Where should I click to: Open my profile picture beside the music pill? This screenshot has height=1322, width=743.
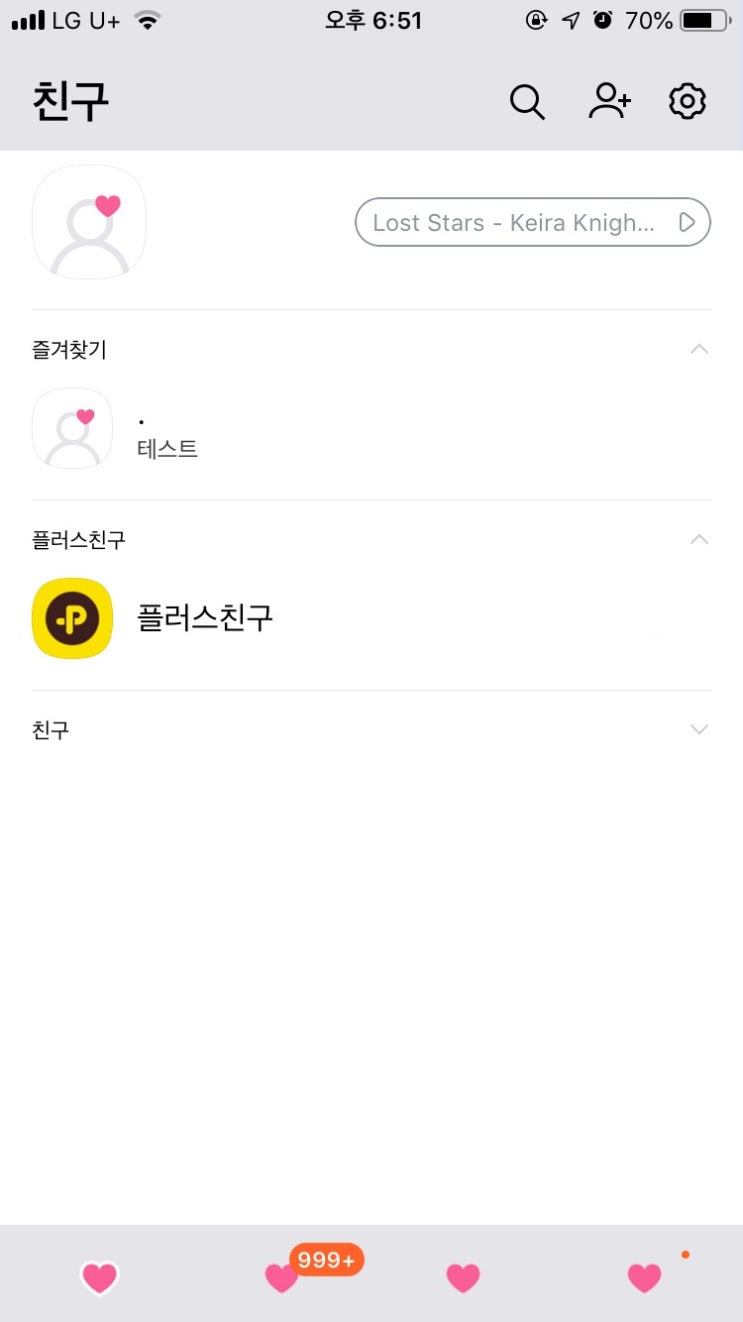point(89,222)
